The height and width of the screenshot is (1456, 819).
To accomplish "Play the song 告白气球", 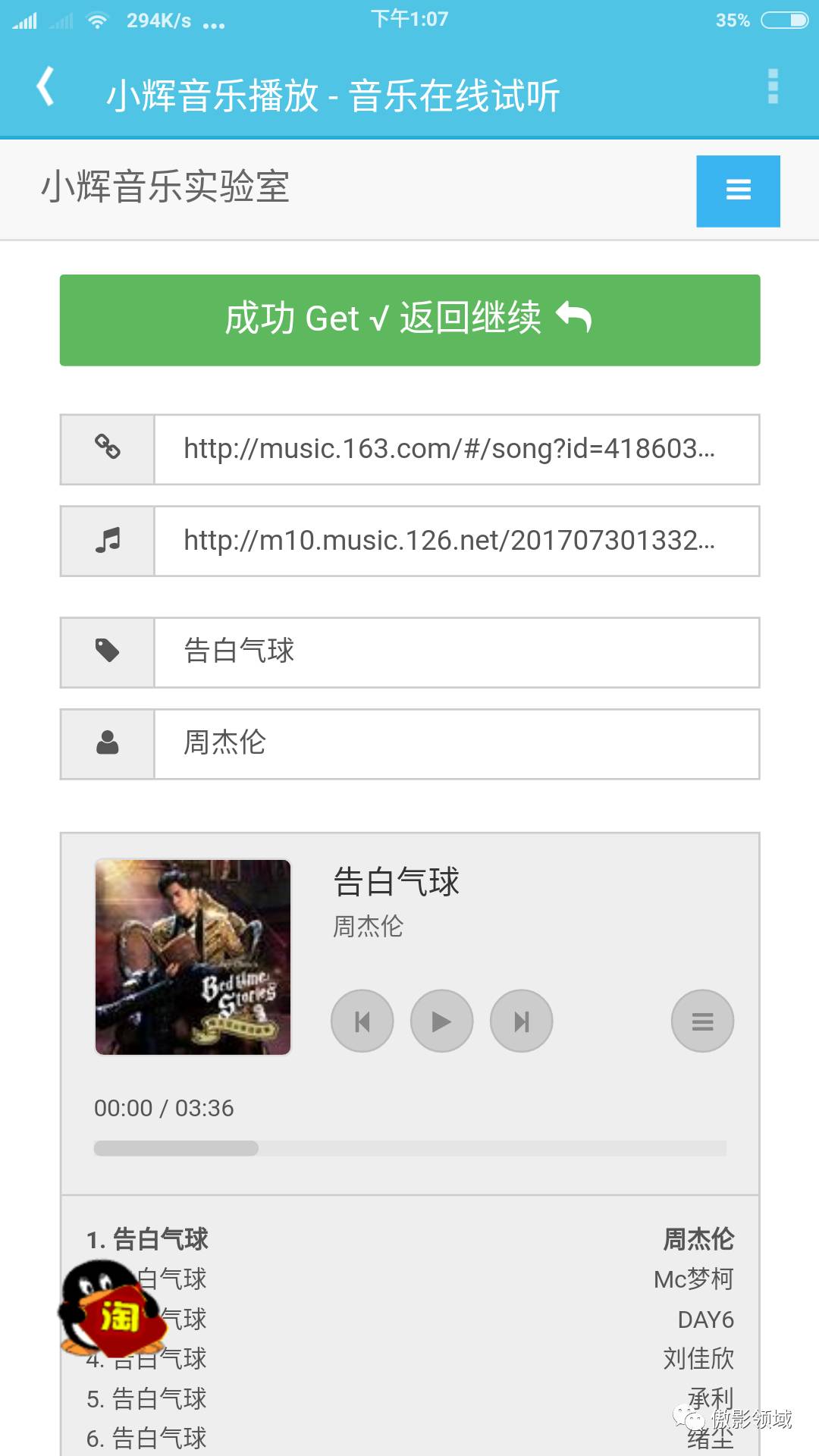I will [441, 1021].
